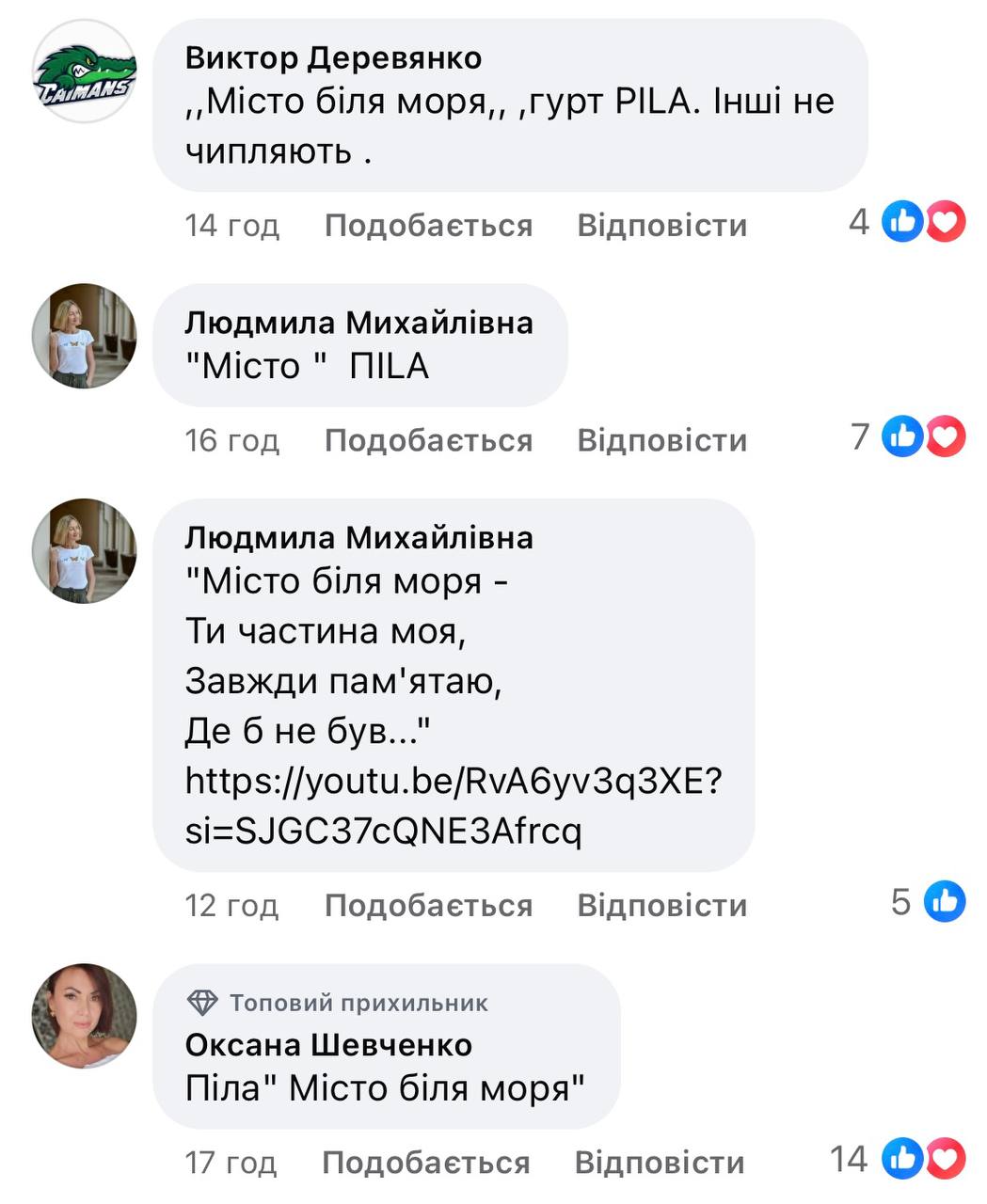This screenshot has width=987, height=1204.
Task: Like the 12 год lyrics comment
Action: pos(428,905)
